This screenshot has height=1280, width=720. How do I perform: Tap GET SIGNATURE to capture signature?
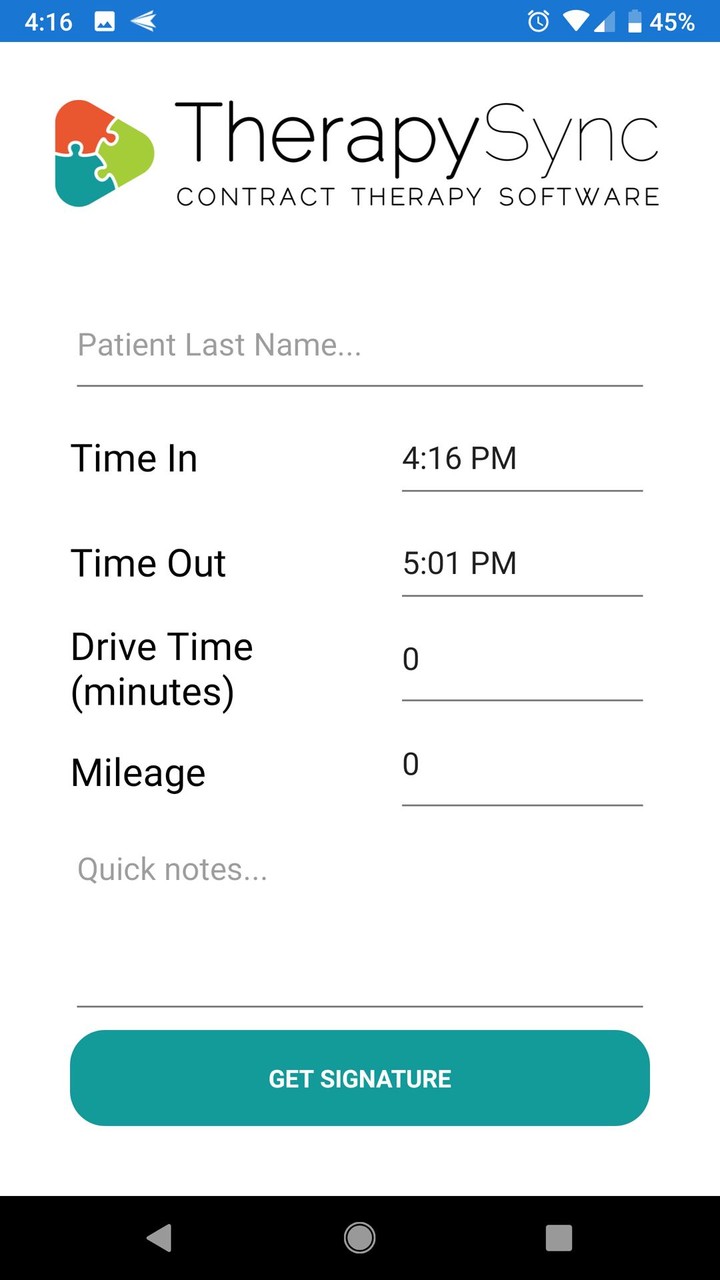(360, 1079)
